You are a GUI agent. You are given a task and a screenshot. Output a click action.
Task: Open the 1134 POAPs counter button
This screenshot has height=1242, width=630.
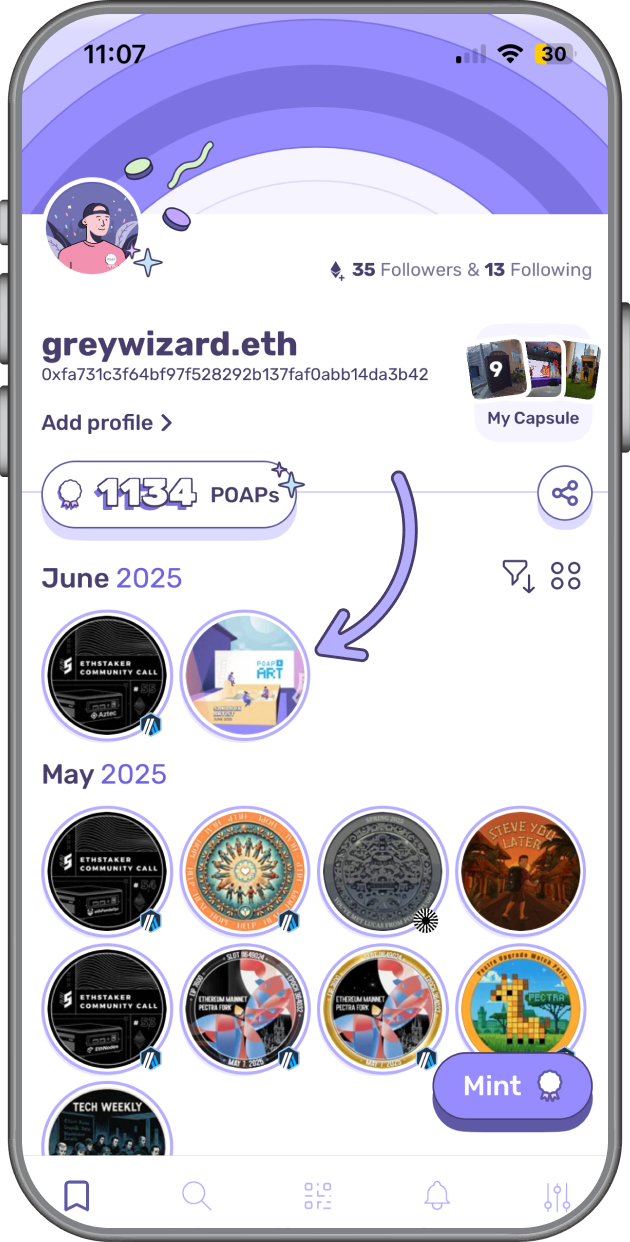point(169,493)
